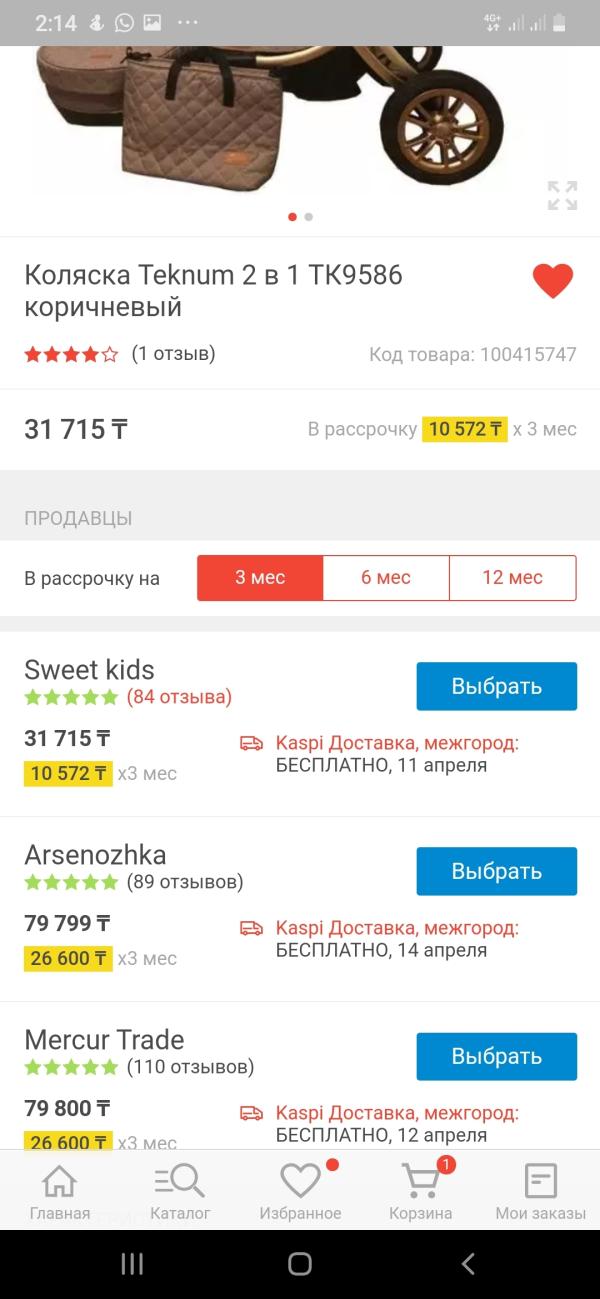
Task: Choose the Arsenozhka seller with Выбрать
Action: click(496, 871)
